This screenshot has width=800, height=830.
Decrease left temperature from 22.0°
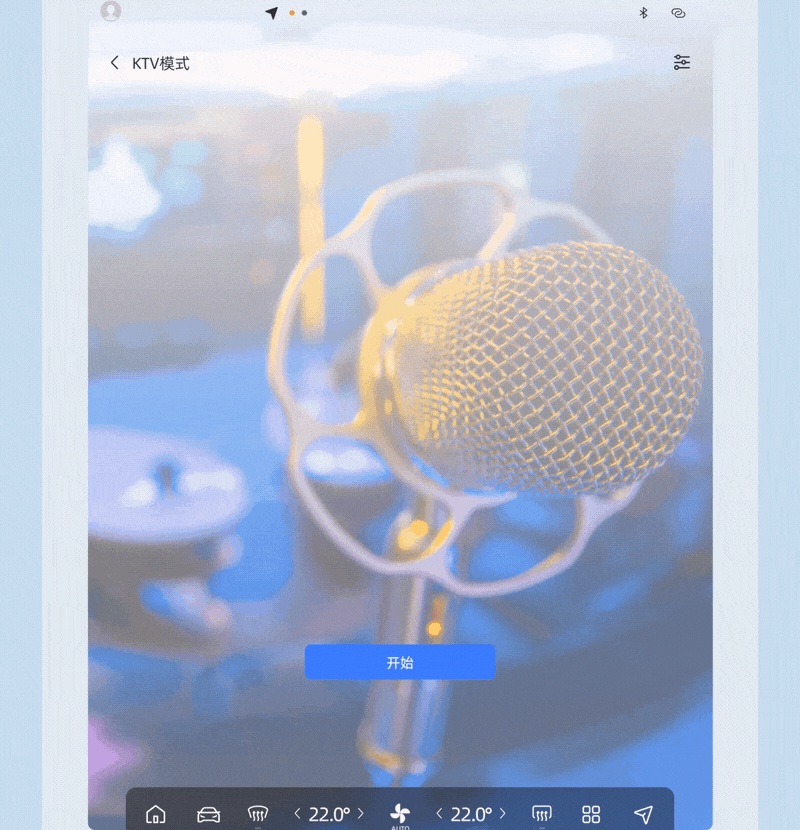[297, 814]
